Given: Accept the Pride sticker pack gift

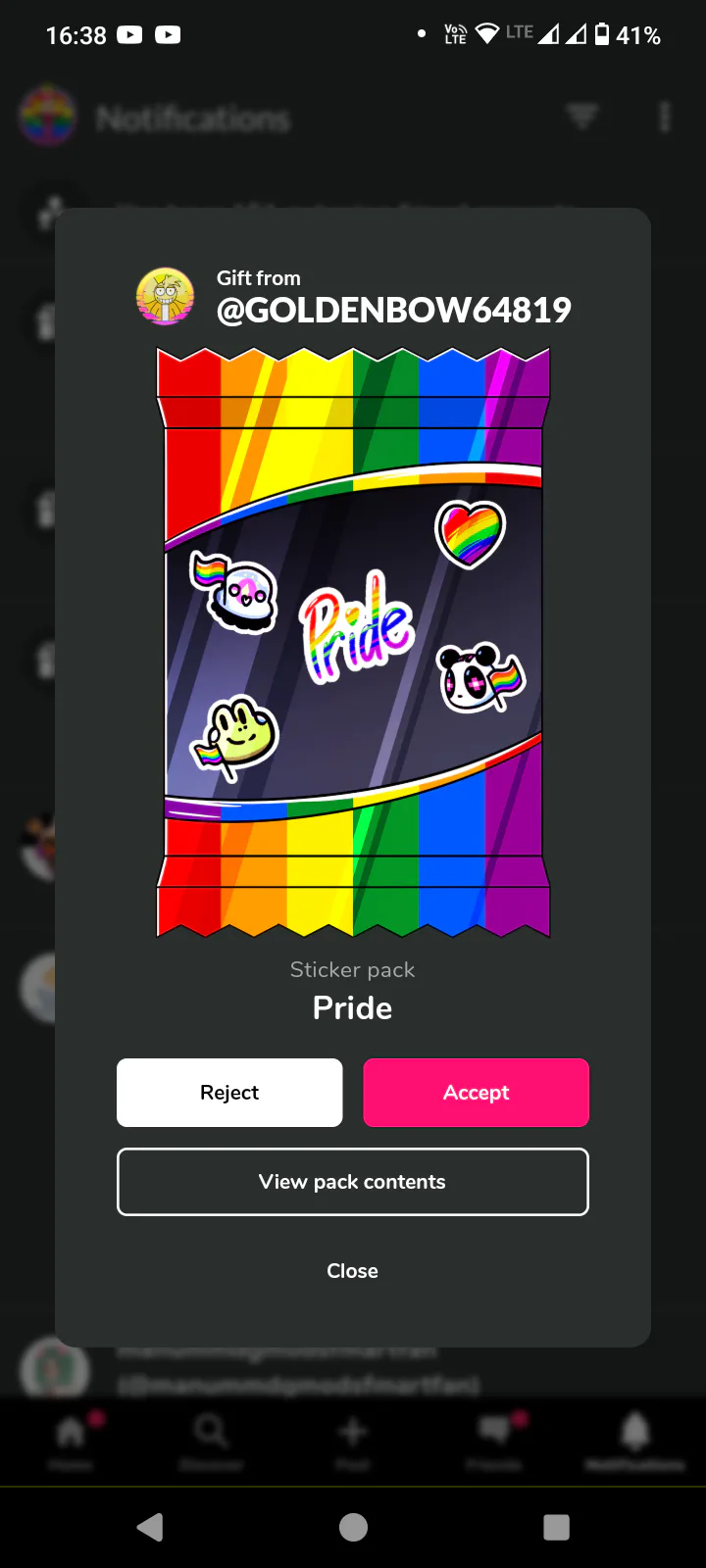Looking at the screenshot, I should point(477,1093).
